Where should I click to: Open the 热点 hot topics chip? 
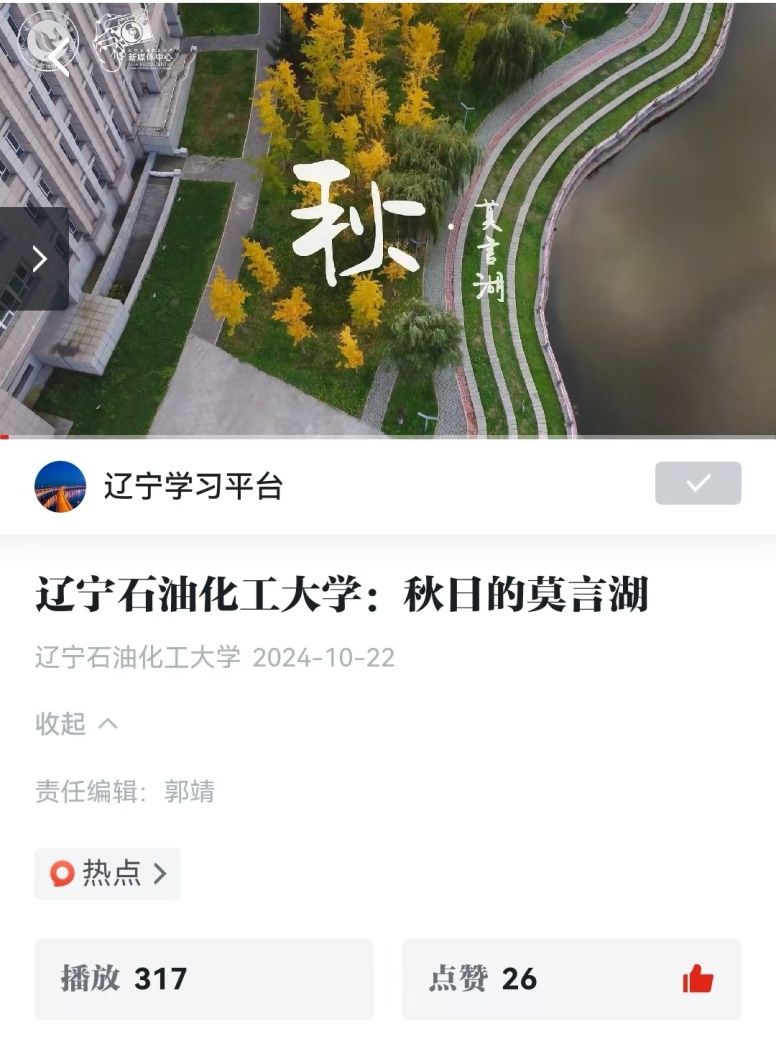tap(108, 873)
